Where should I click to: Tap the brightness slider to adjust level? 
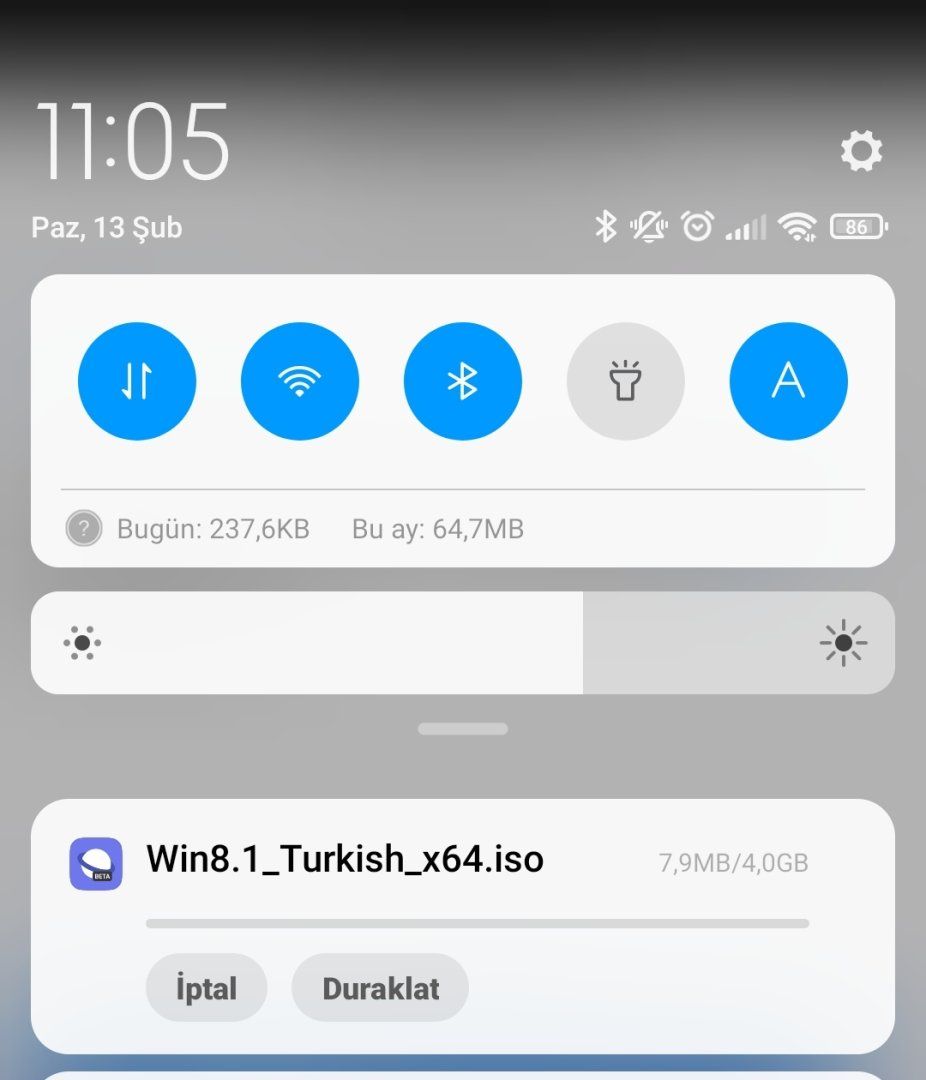click(x=462, y=643)
